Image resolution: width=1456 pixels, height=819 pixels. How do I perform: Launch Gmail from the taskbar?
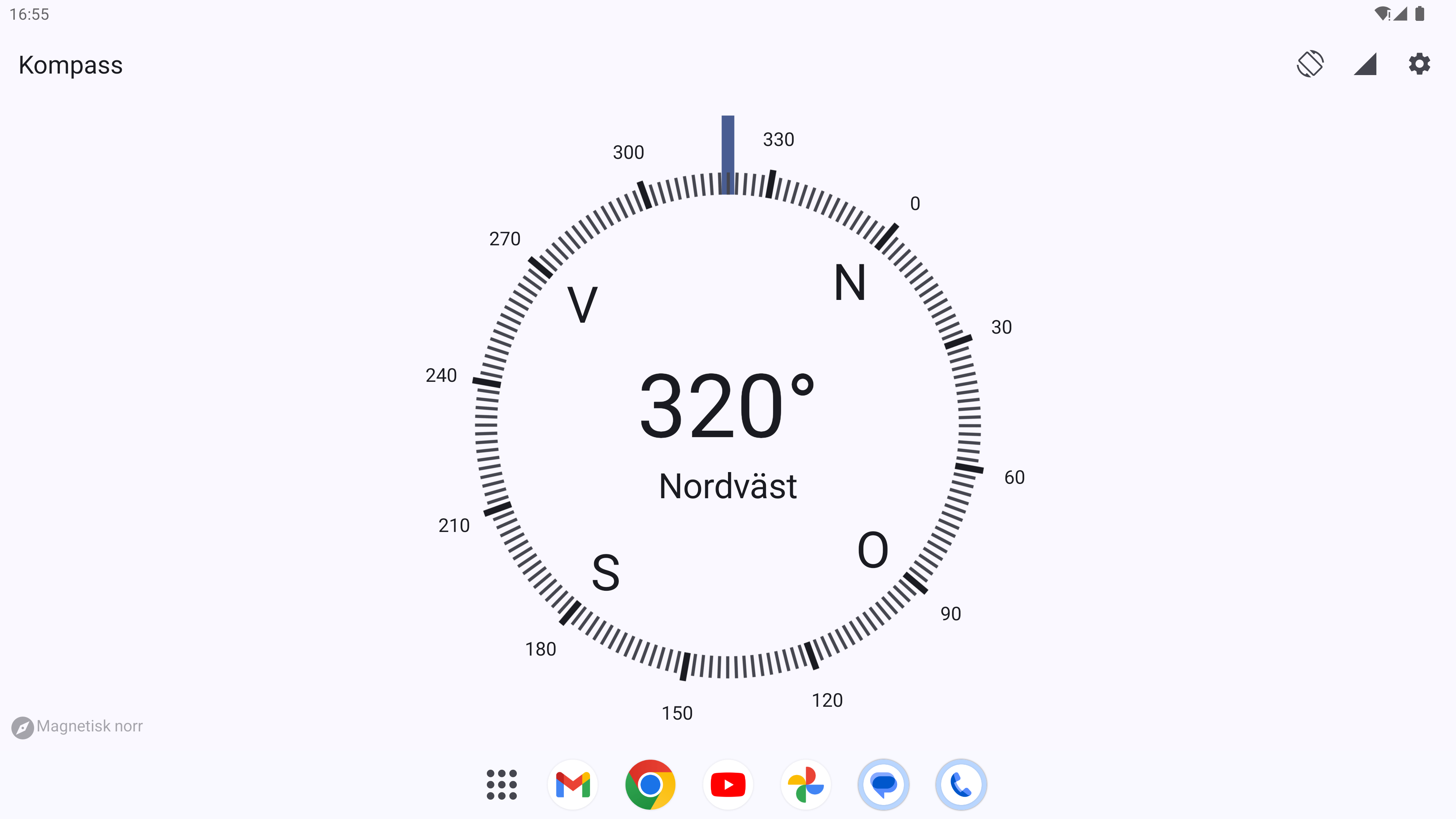pos(573,784)
